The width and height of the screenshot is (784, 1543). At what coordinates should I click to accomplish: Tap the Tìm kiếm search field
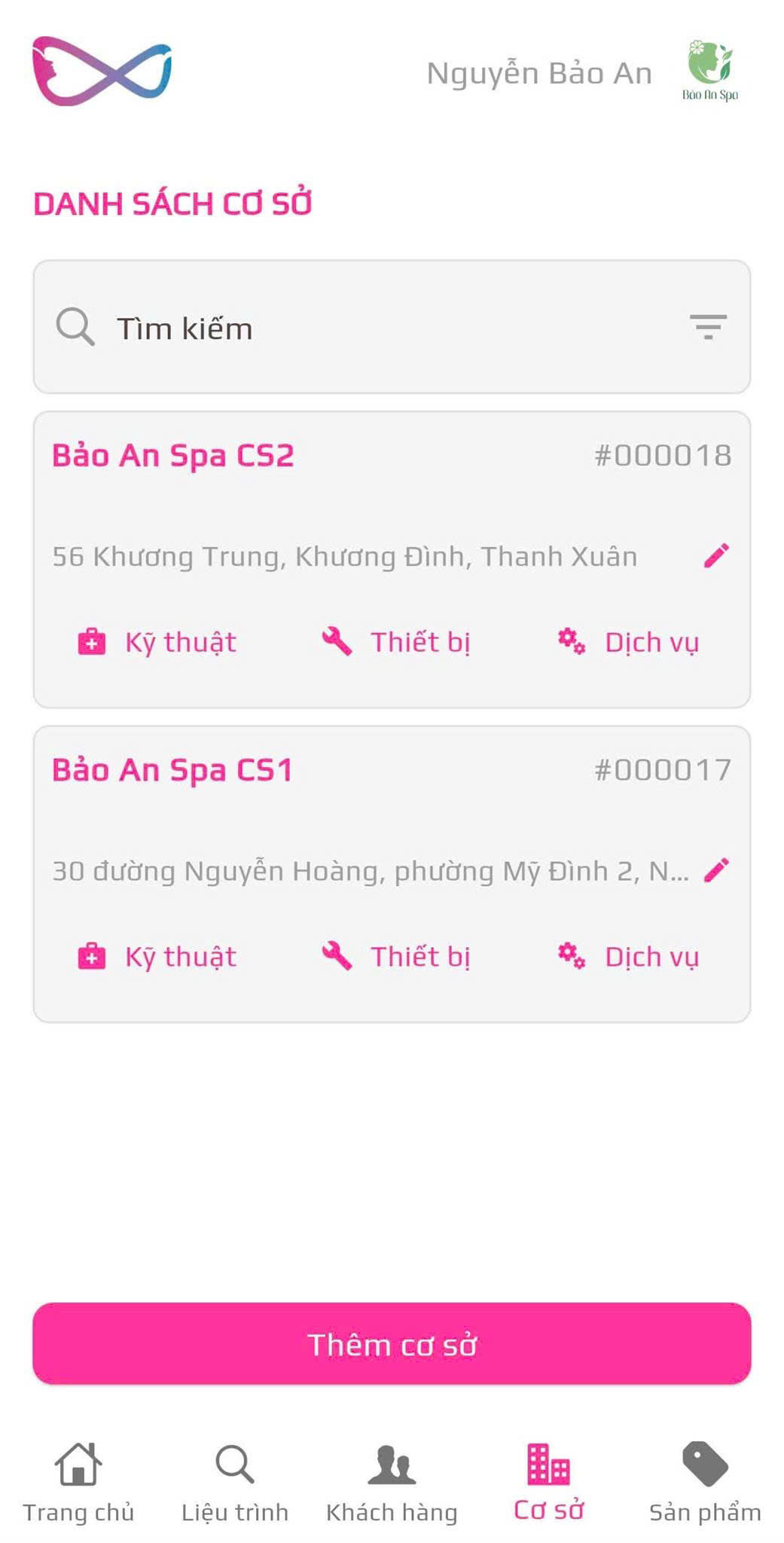click(x=392, y=327)
